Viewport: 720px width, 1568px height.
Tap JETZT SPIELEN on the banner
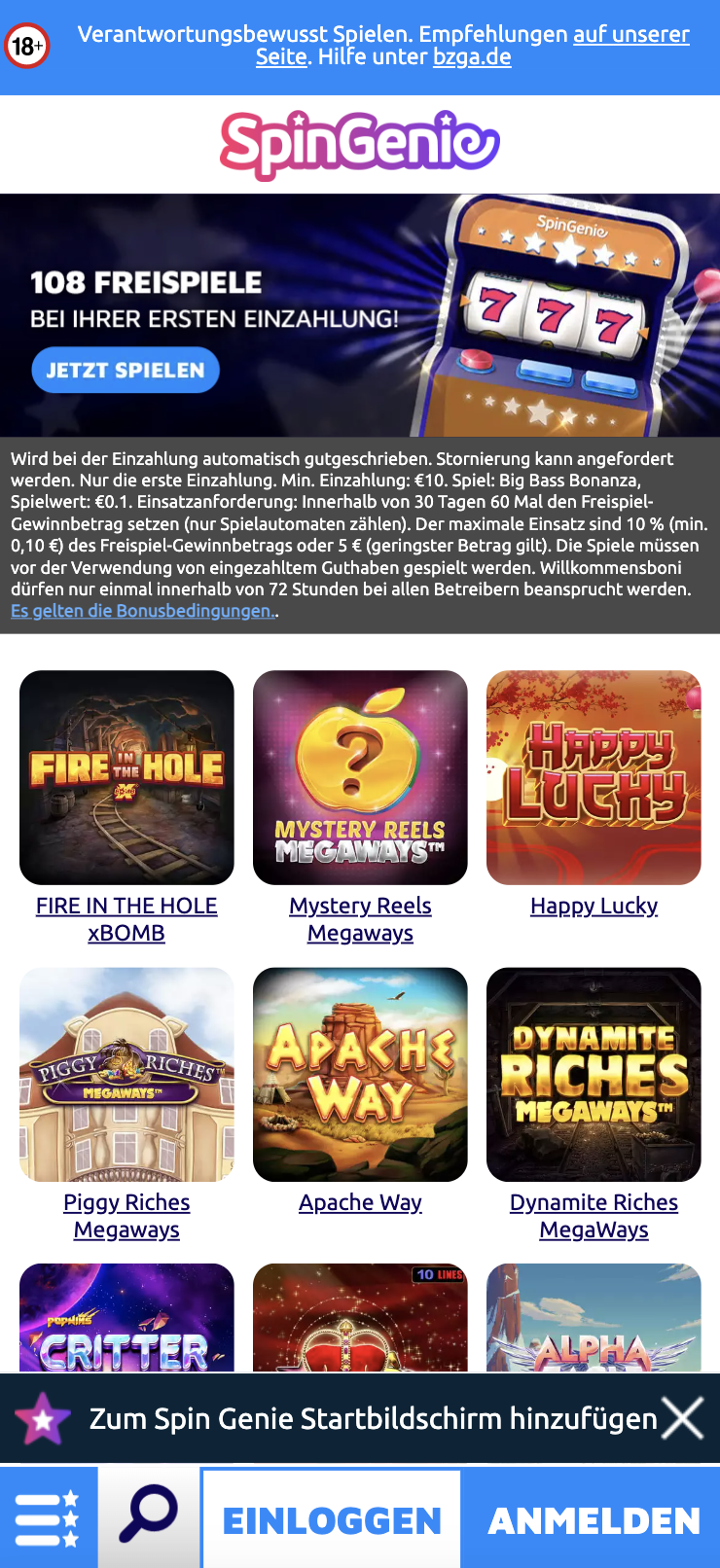[x=126, y=371]
